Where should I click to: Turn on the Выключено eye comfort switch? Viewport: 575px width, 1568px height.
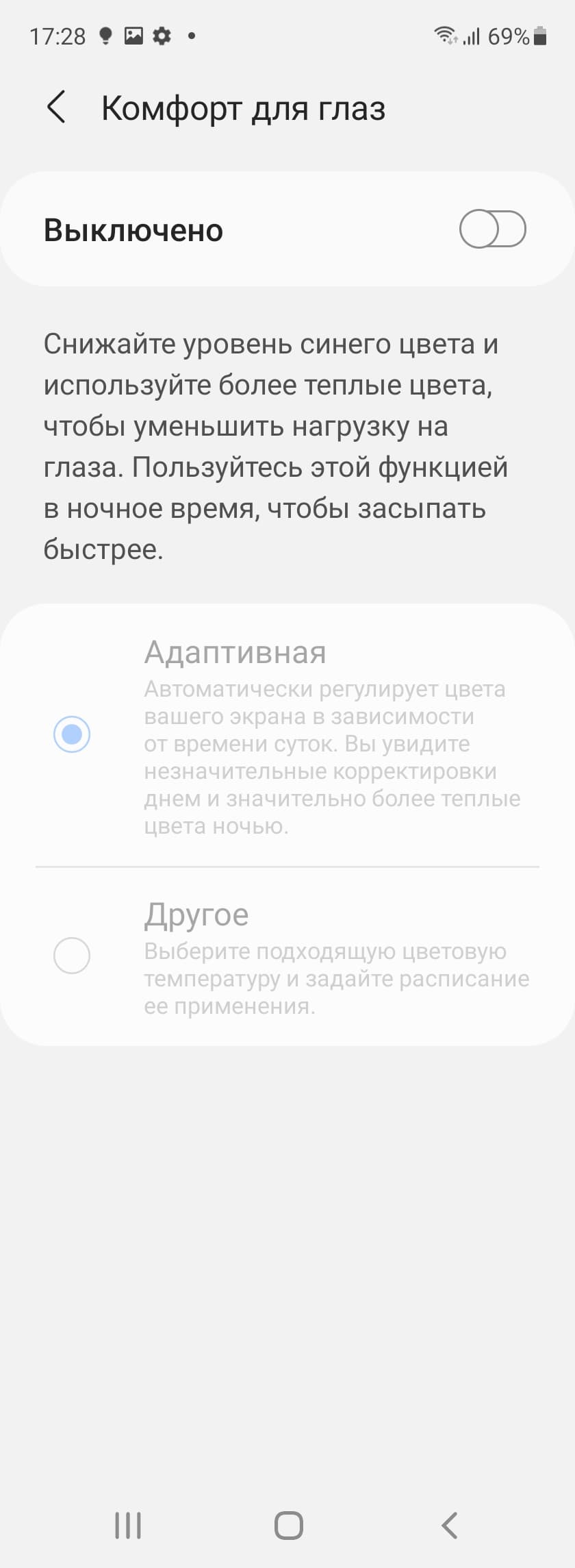pos(492,229)
